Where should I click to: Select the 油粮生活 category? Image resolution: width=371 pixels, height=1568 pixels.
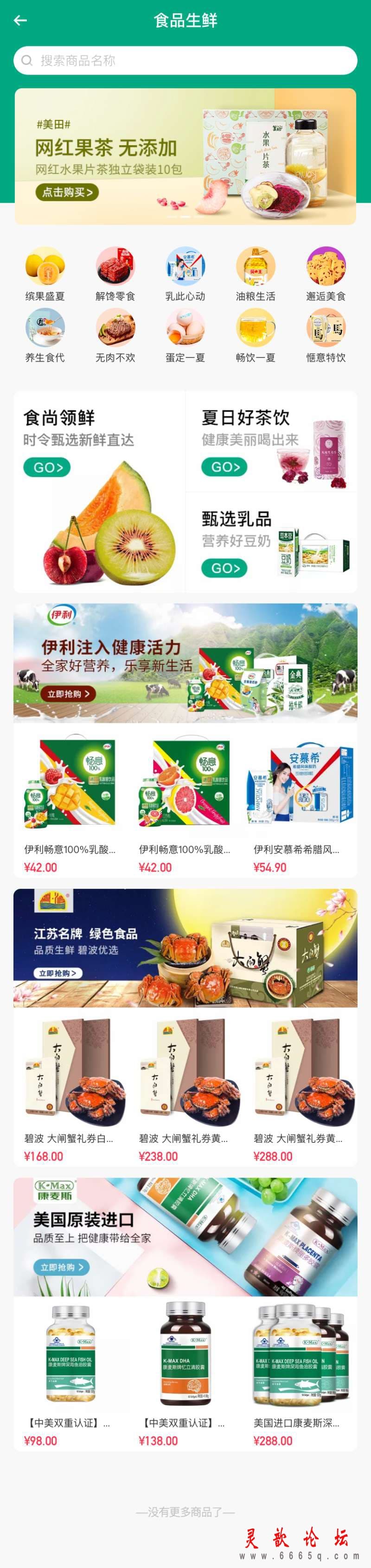(255, 273)
